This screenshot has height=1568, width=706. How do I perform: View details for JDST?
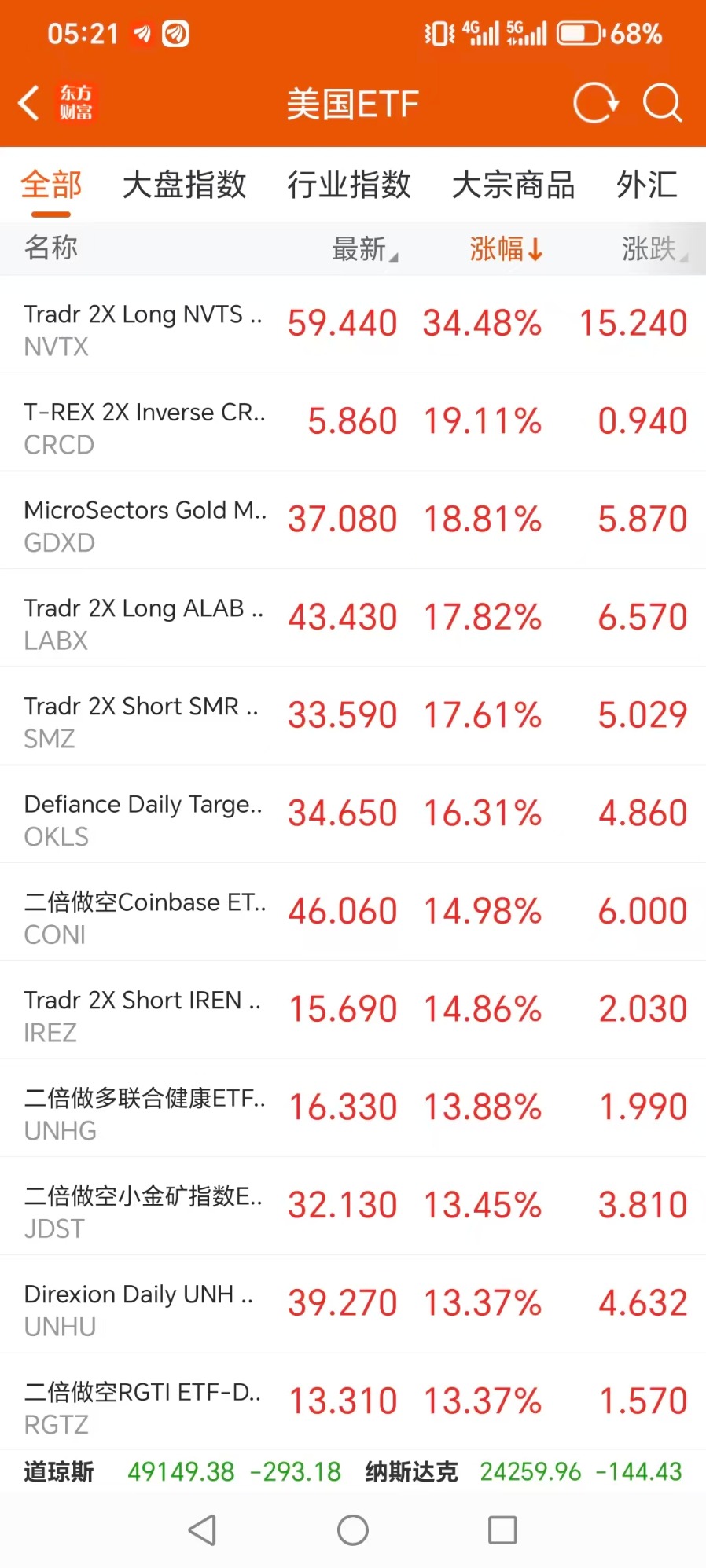coord(353,1206)
